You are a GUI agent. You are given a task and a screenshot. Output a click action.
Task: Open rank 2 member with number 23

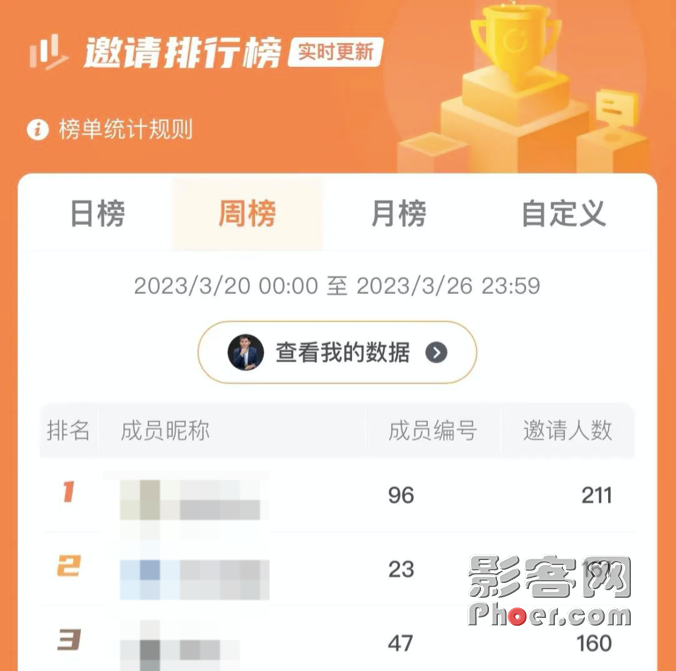pos(337,569)
